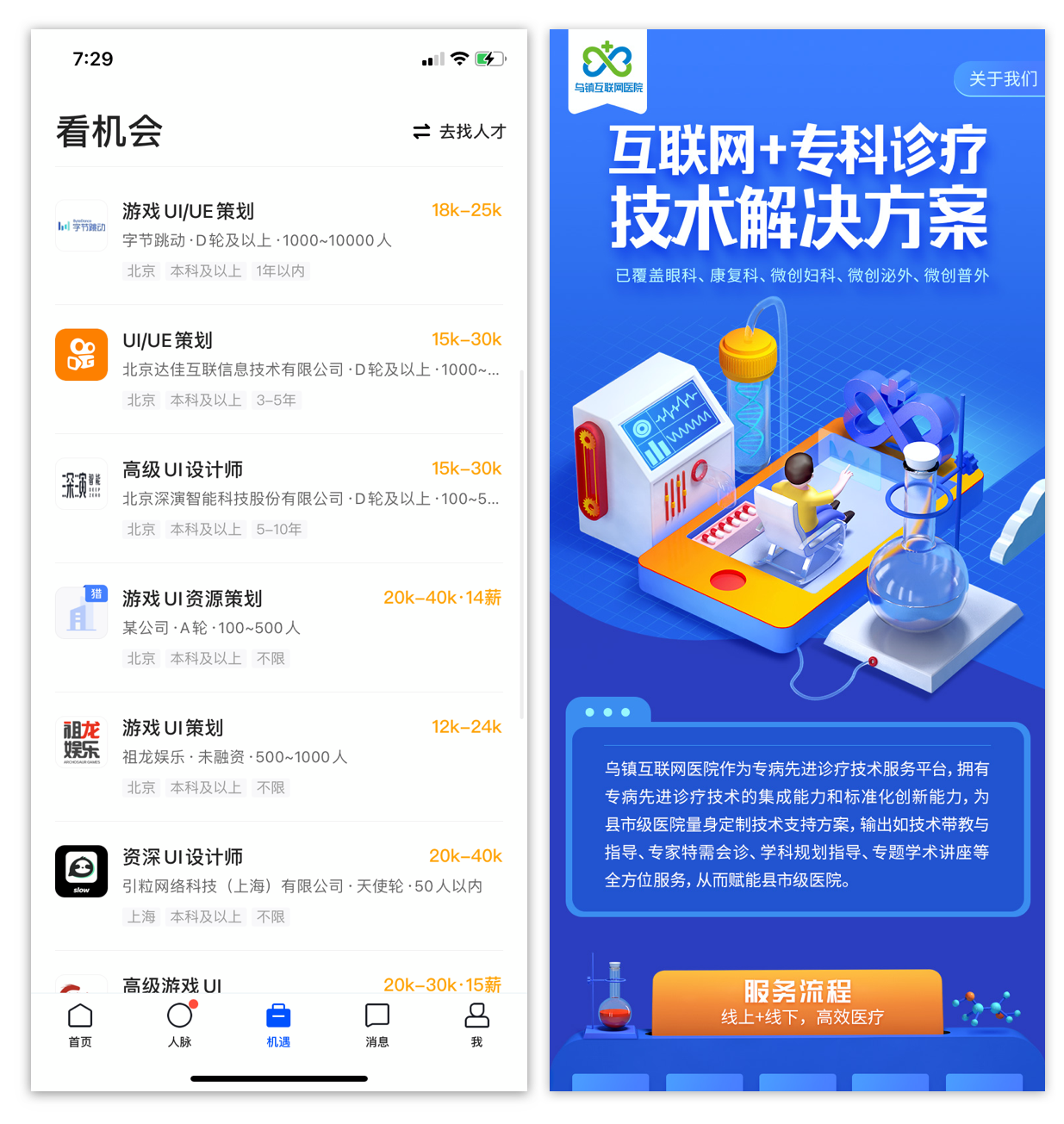This screenshot has width=1064, height=1124.
Task: Tap 去找人才 switch button
Action: click(x=460, y=132)
